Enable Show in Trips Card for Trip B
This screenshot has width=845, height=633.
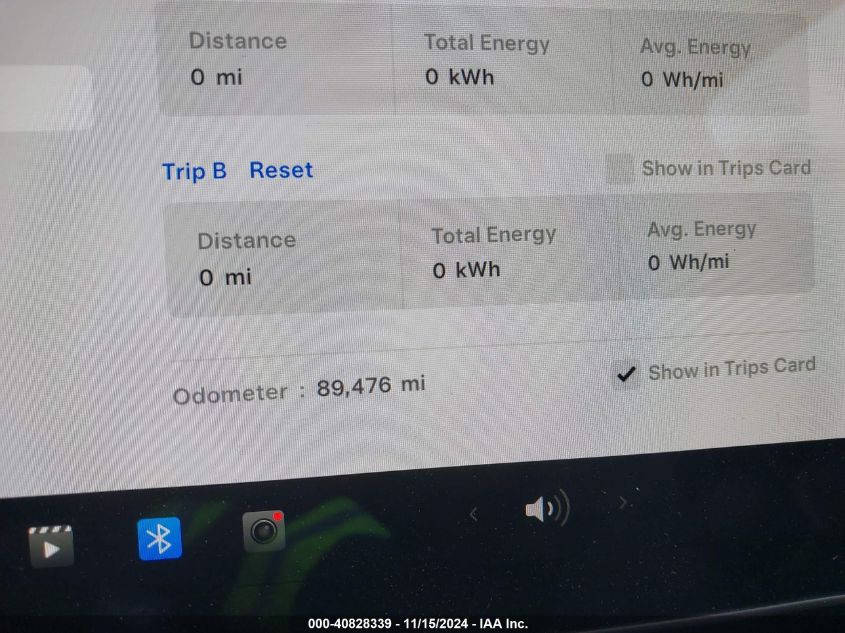coord(619,169)
